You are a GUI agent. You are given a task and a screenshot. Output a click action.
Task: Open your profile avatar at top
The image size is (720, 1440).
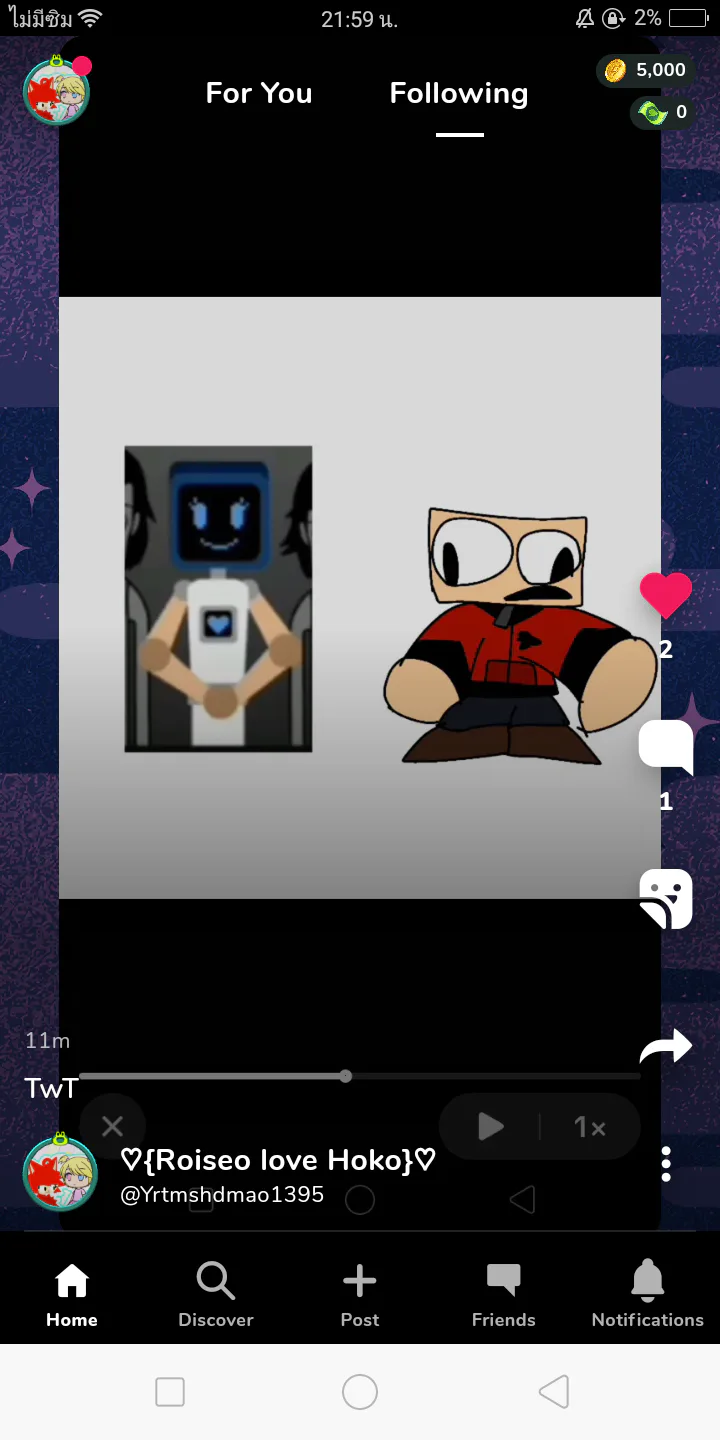point(57,91)
